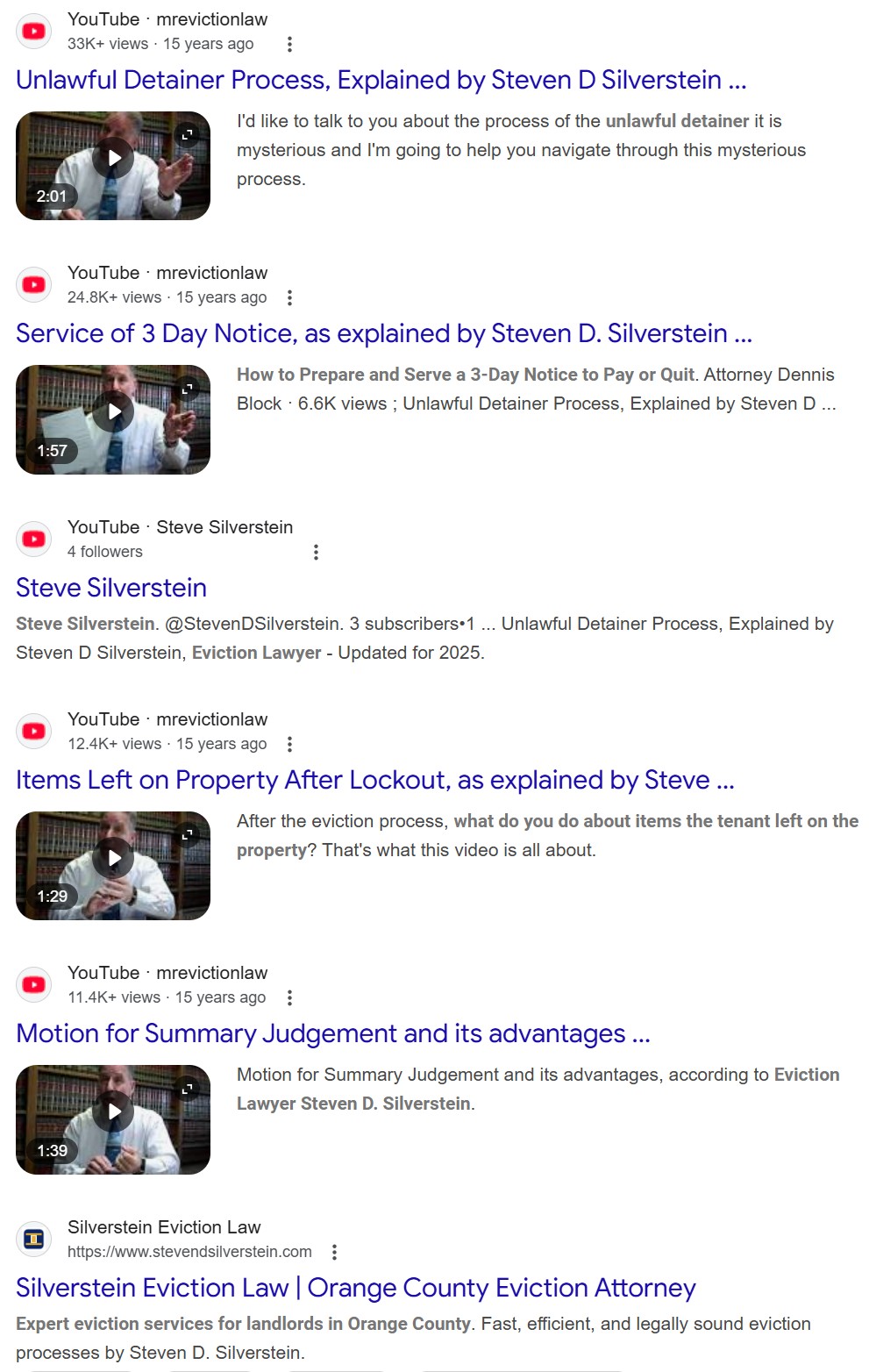Screen dimensions: 869x1372
Task: Open 'Silverstein Eviction Law | Orange County' link
Action: click(x=355, y=1288)
